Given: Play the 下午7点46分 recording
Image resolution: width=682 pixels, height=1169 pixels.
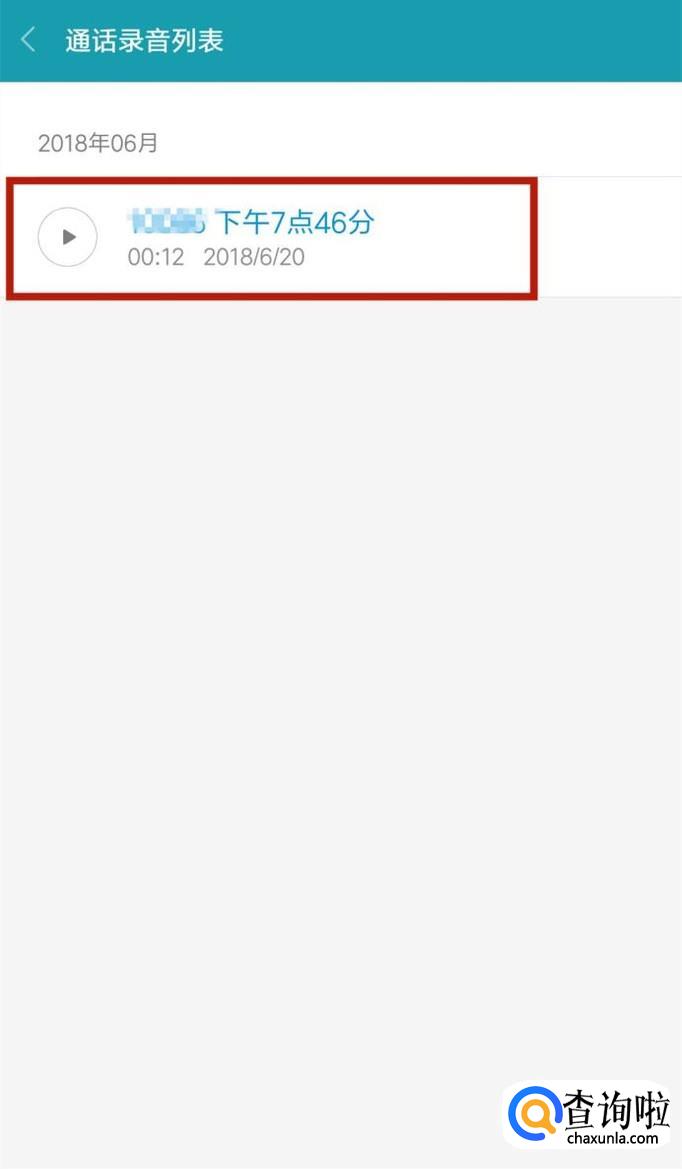Looking at the screenshot, I should 68,237.
